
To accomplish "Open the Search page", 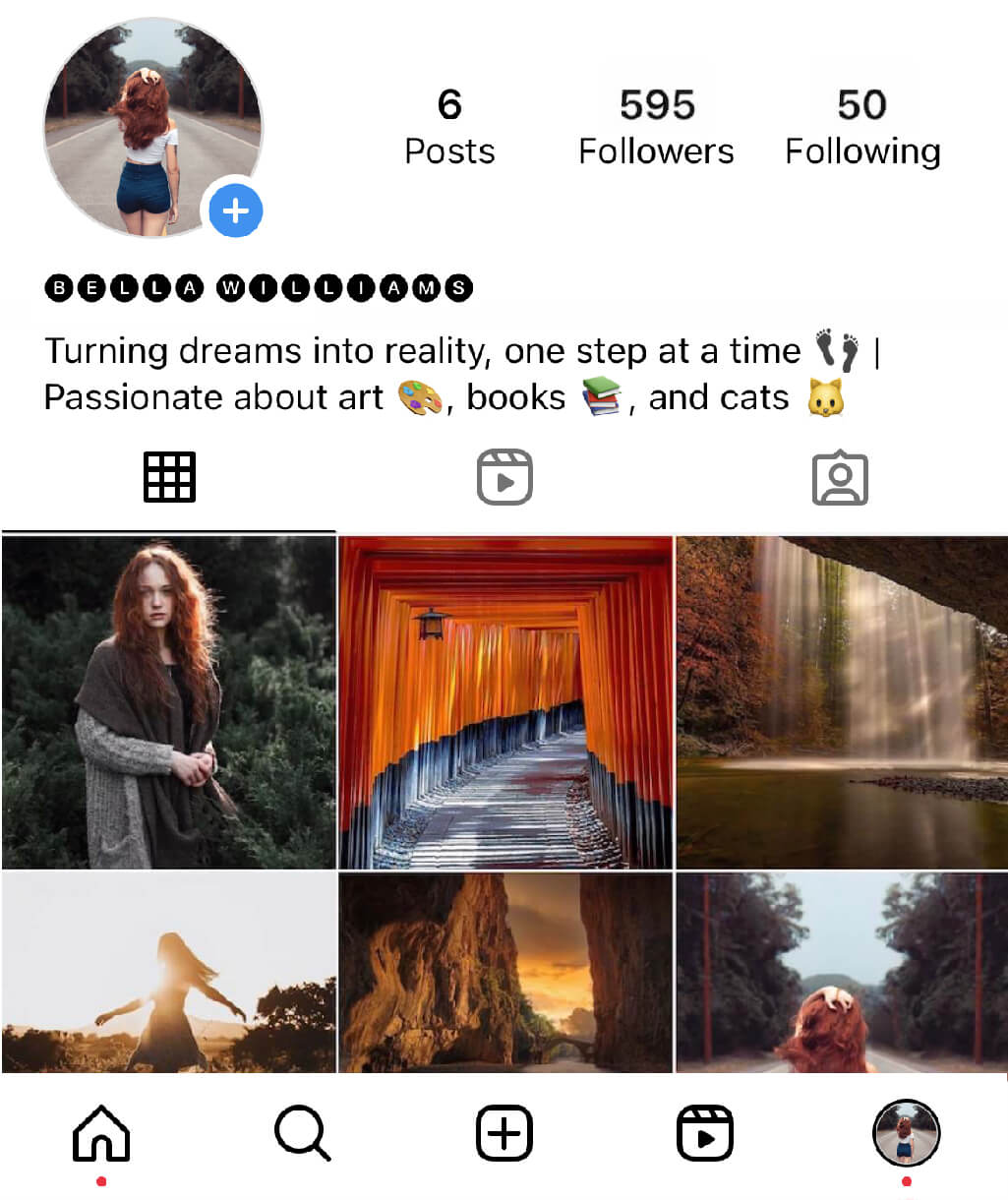I will [x=301, y=1133].
